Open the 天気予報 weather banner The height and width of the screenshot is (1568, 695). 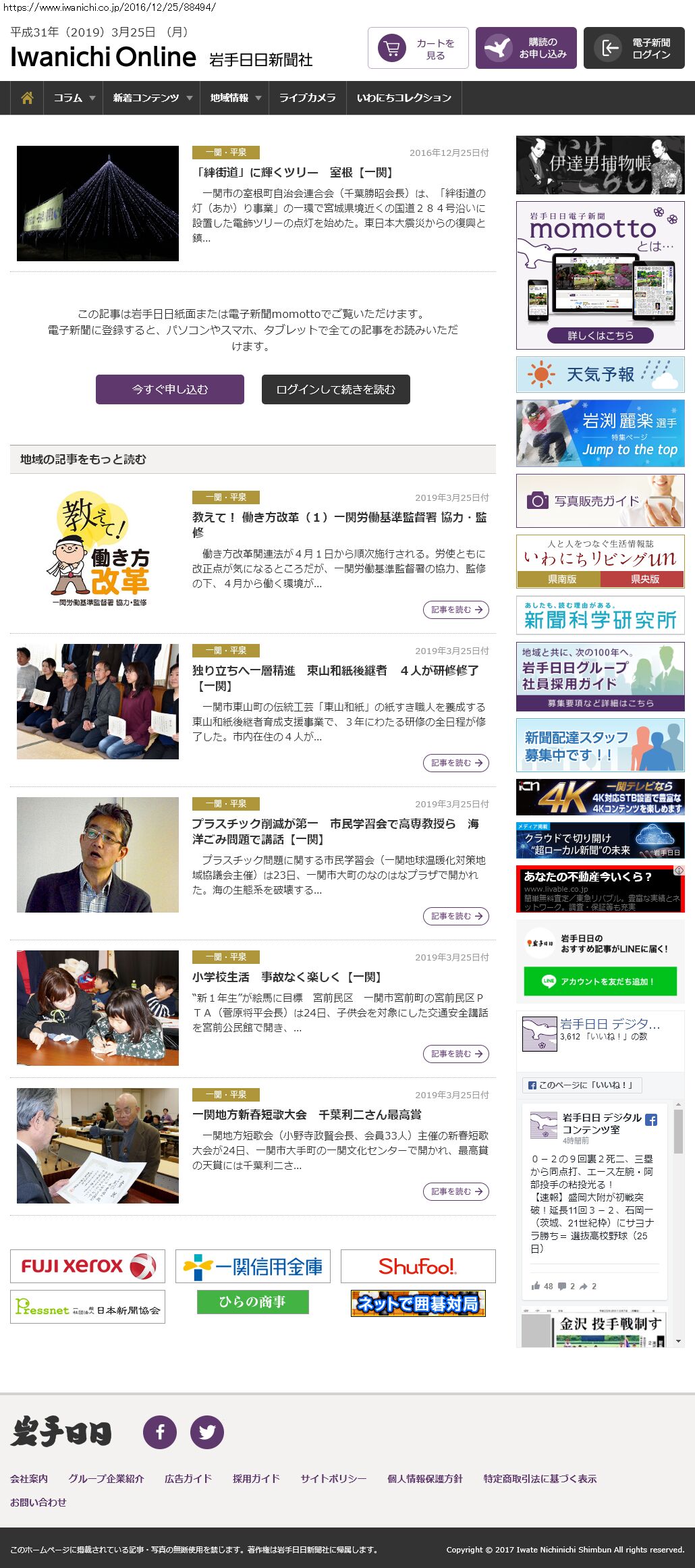(x=600, y=374)
